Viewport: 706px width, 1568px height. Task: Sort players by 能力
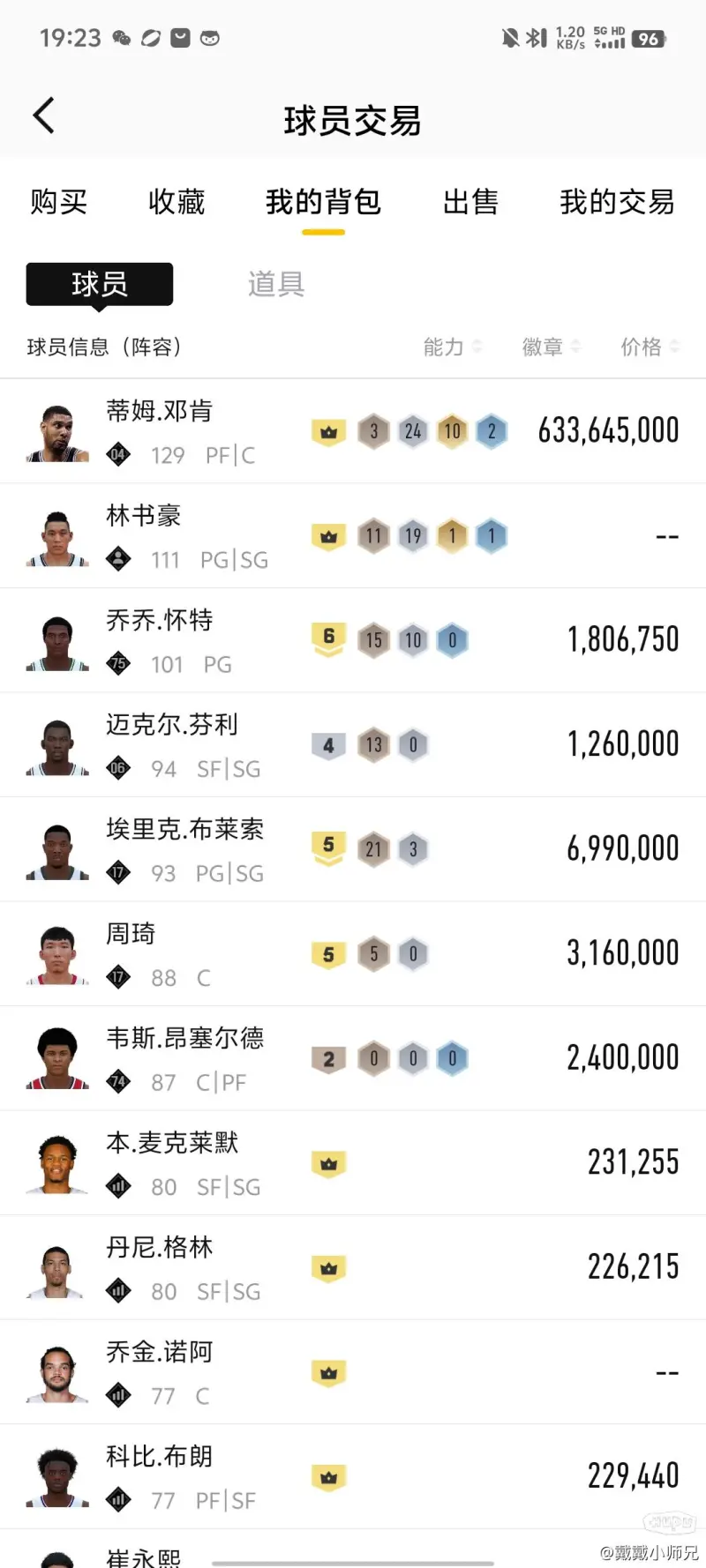point(452,347)
